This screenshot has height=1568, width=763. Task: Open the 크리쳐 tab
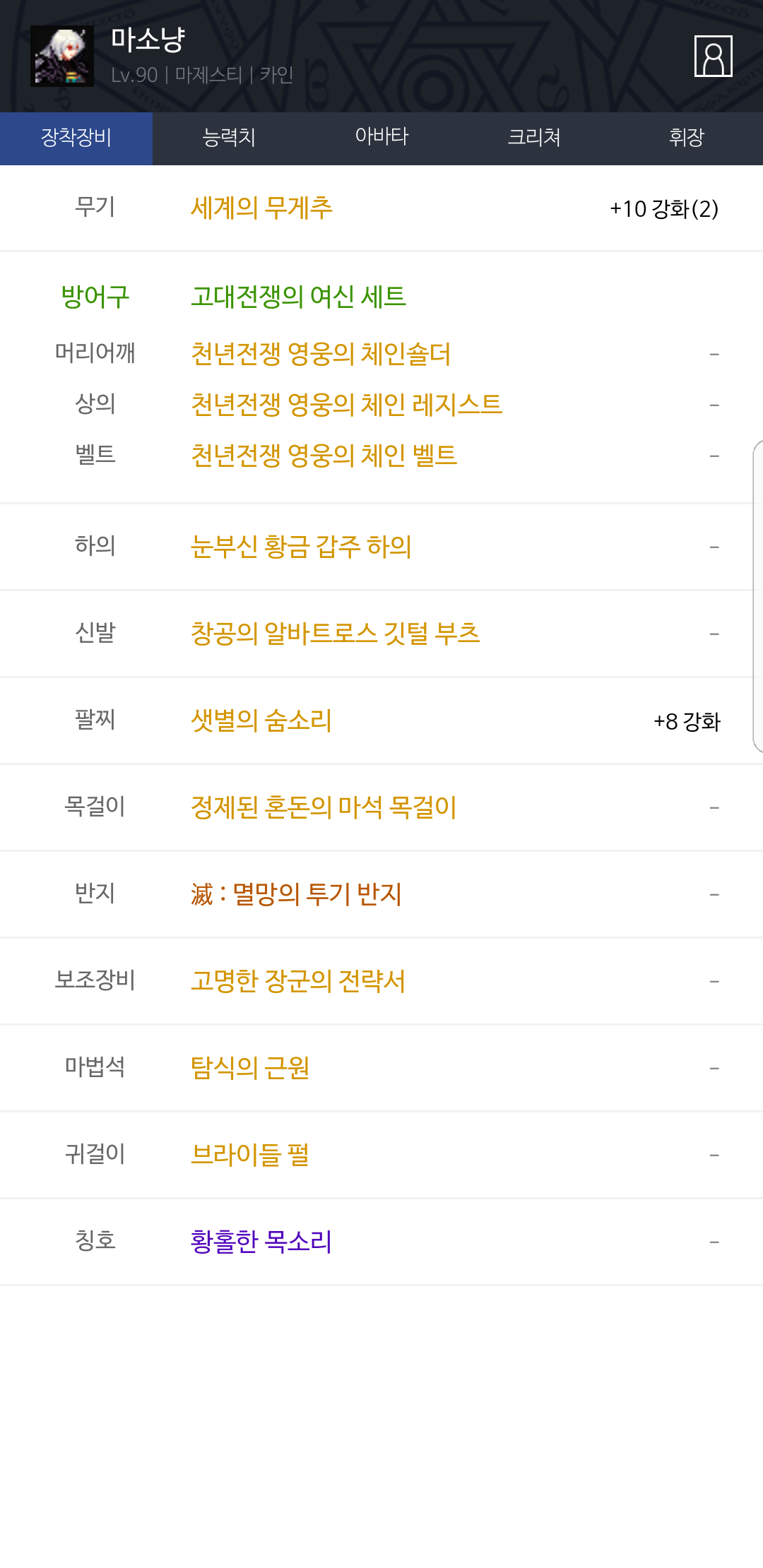[534, 138]
